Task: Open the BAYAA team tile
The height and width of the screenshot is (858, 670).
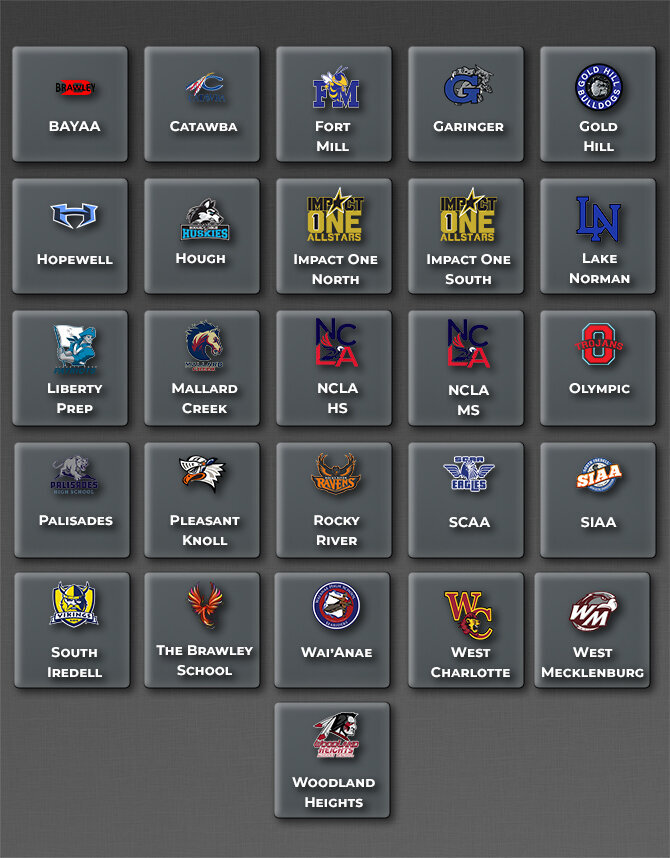Action: 70,104
